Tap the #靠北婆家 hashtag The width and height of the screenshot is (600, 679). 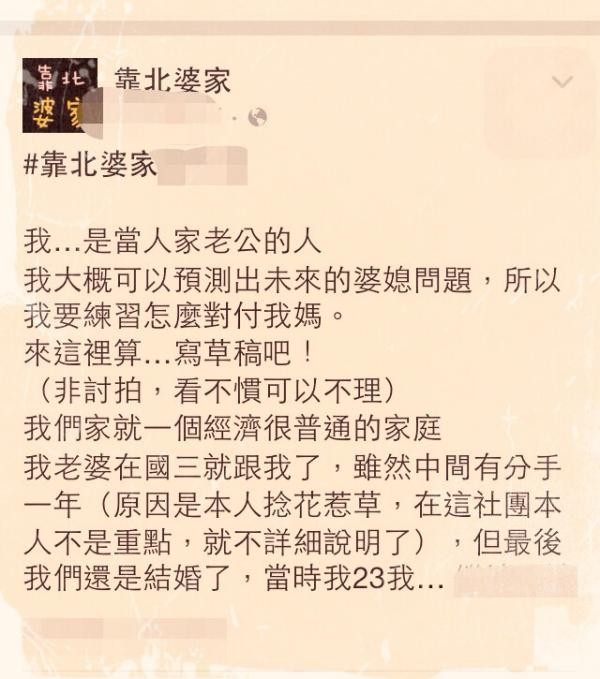pos(90,165)
